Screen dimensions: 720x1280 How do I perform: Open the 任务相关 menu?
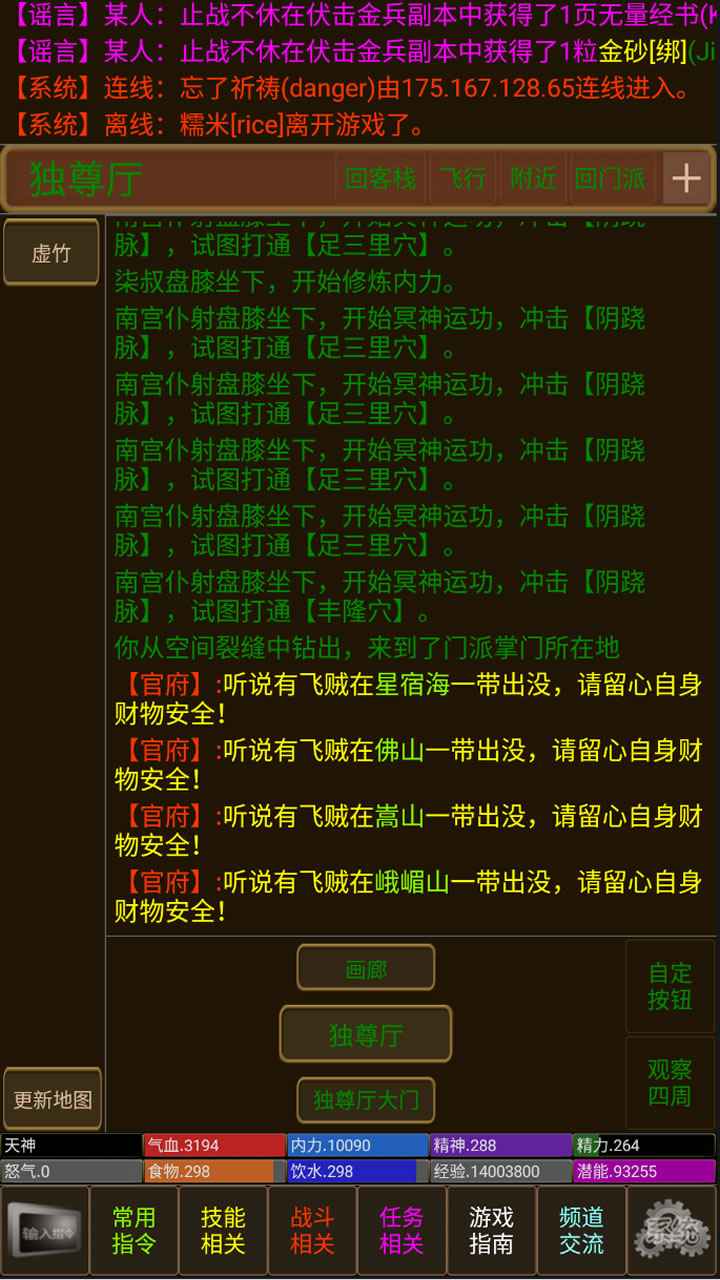click(402, 1231)
